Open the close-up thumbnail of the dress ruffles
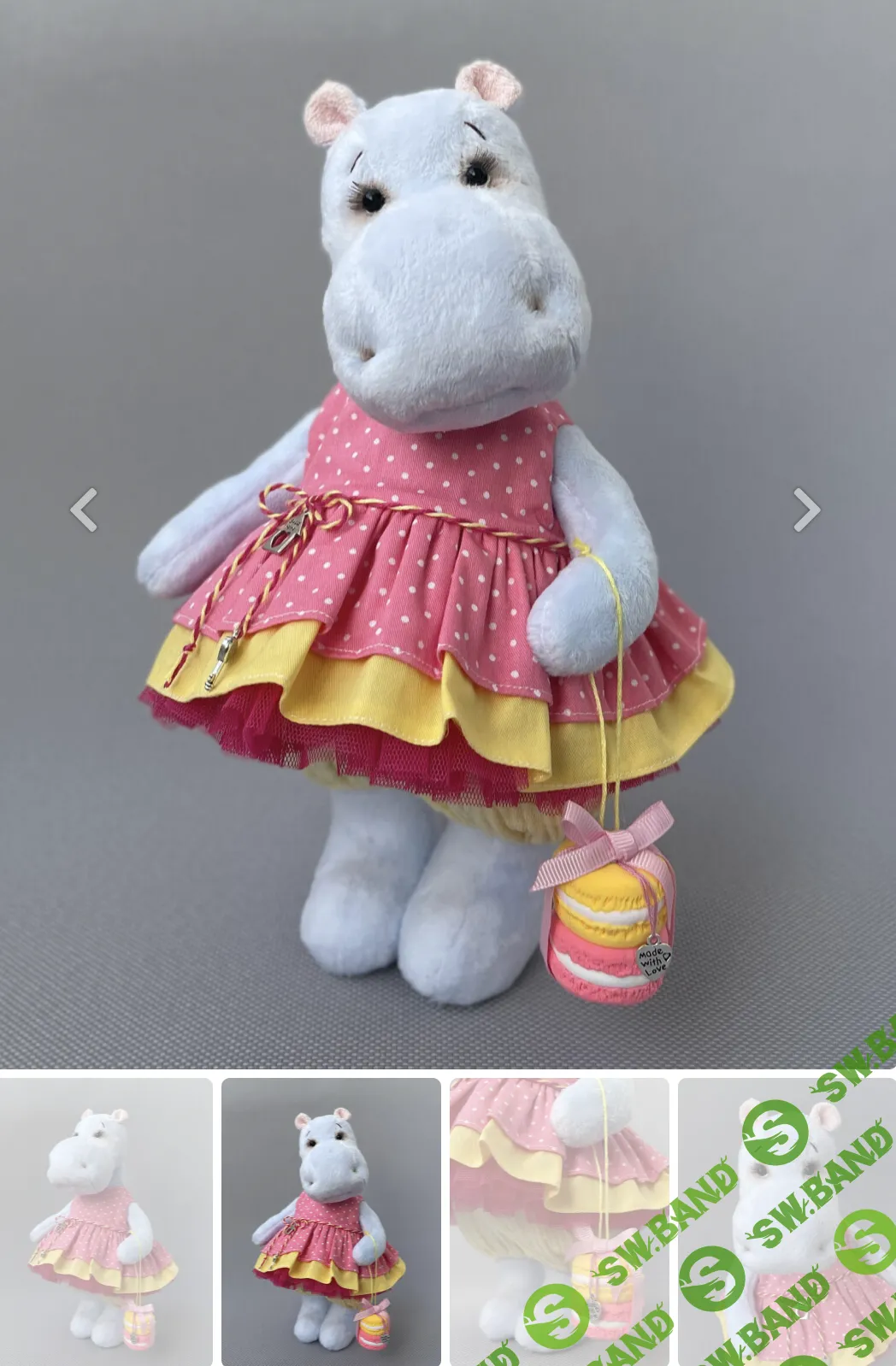The height and width of the screenshot is (1366, 896). (559, 1221)
